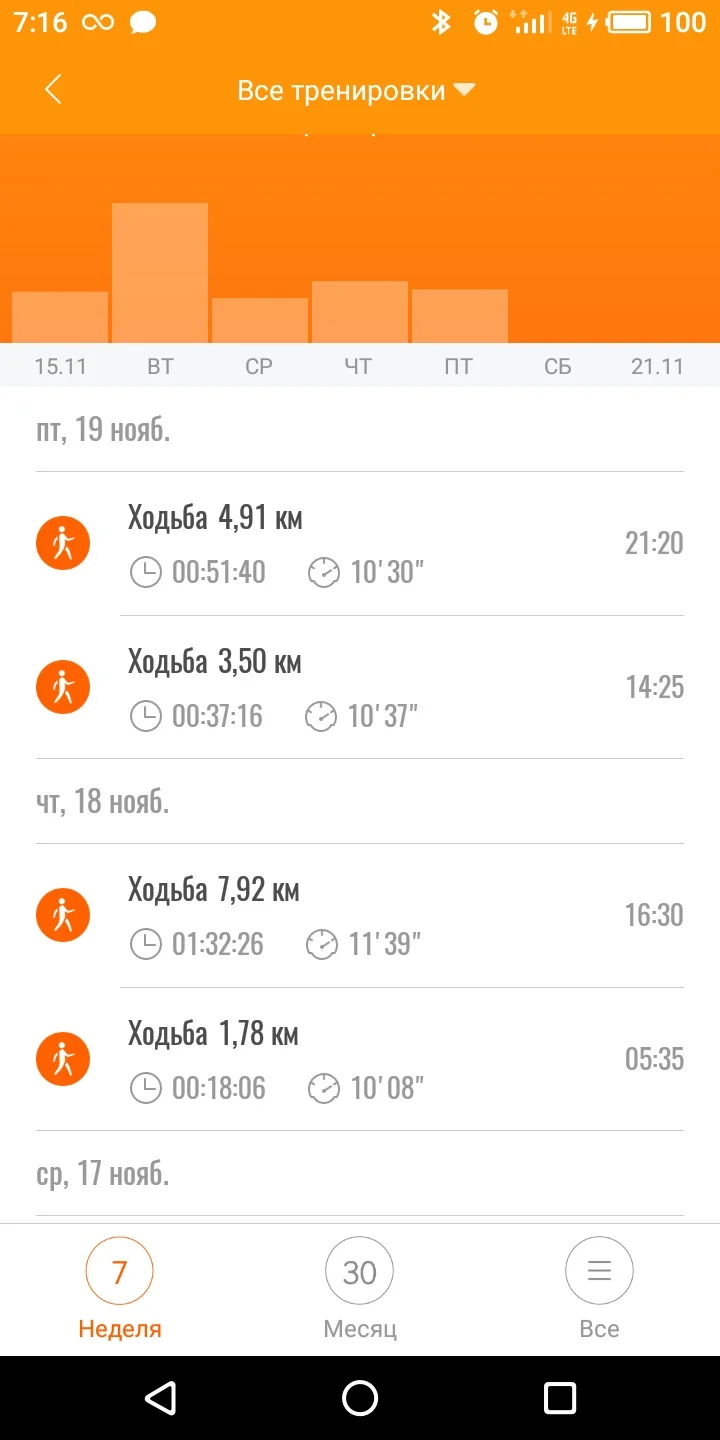The image size is (720, 1440).
Task: Open the 4,91 км walk at 21:20
Action: coord(360,544)
